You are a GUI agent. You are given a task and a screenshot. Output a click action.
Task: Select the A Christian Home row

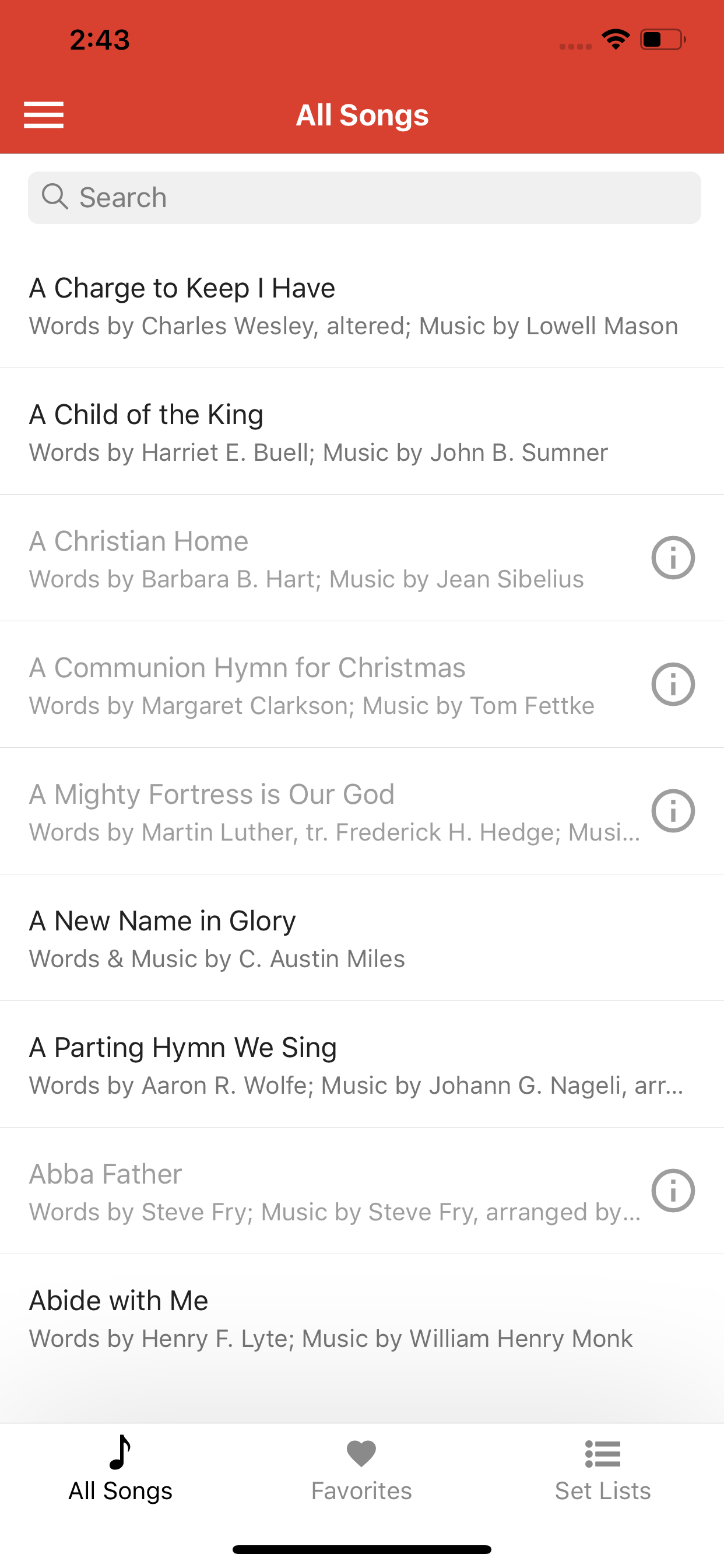(x=362, y=558)
